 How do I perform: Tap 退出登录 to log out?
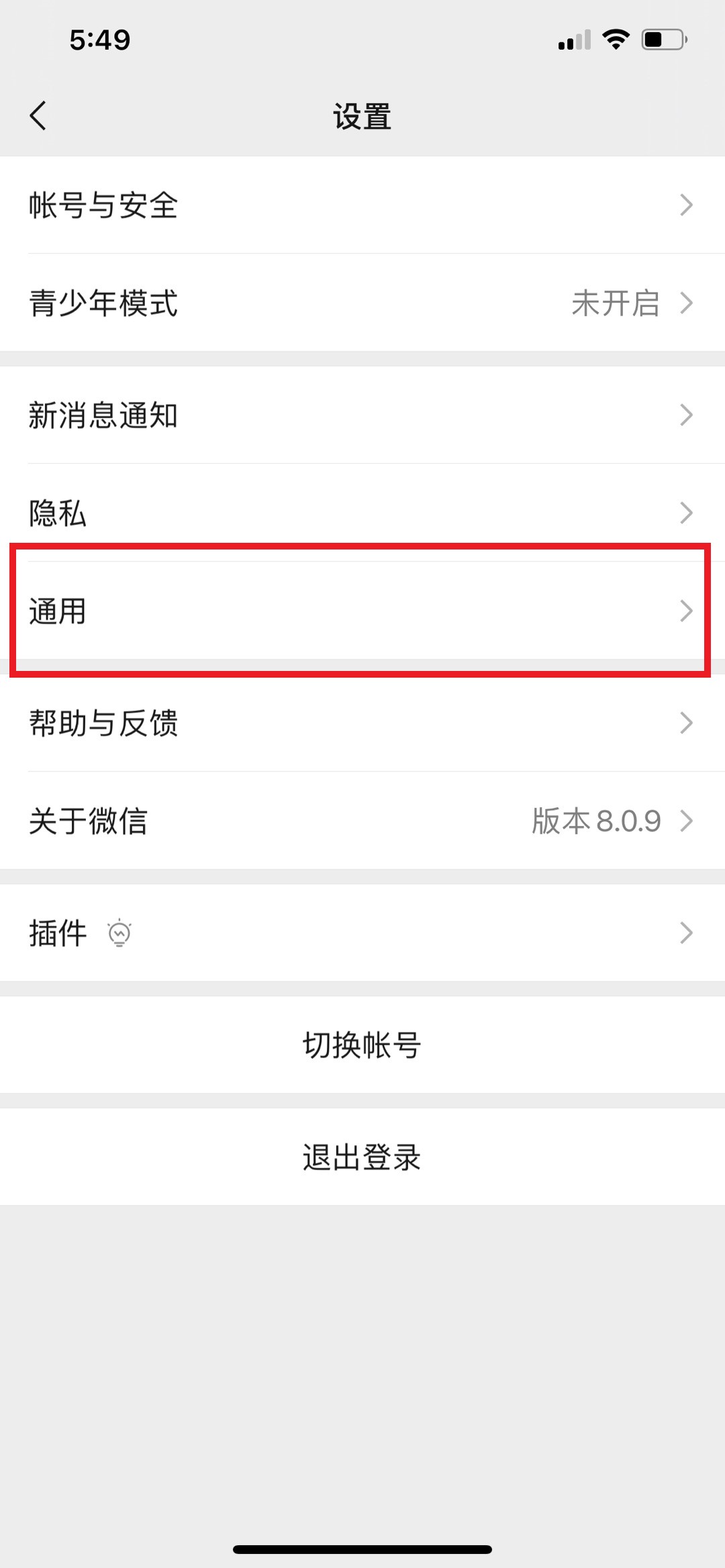[x=362, y=1157]
